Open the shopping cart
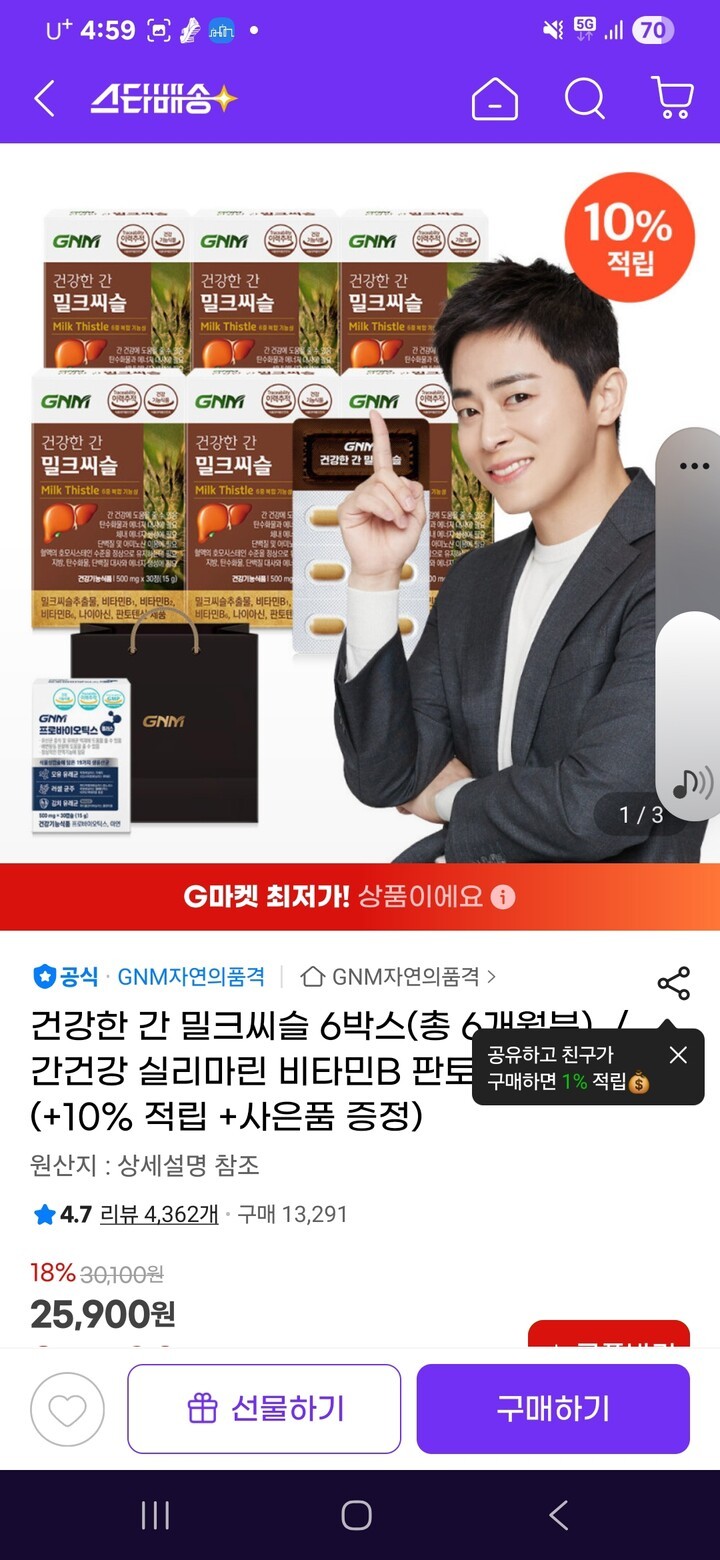The width and height of the screenshot is (720, 1560). [672, 99]
